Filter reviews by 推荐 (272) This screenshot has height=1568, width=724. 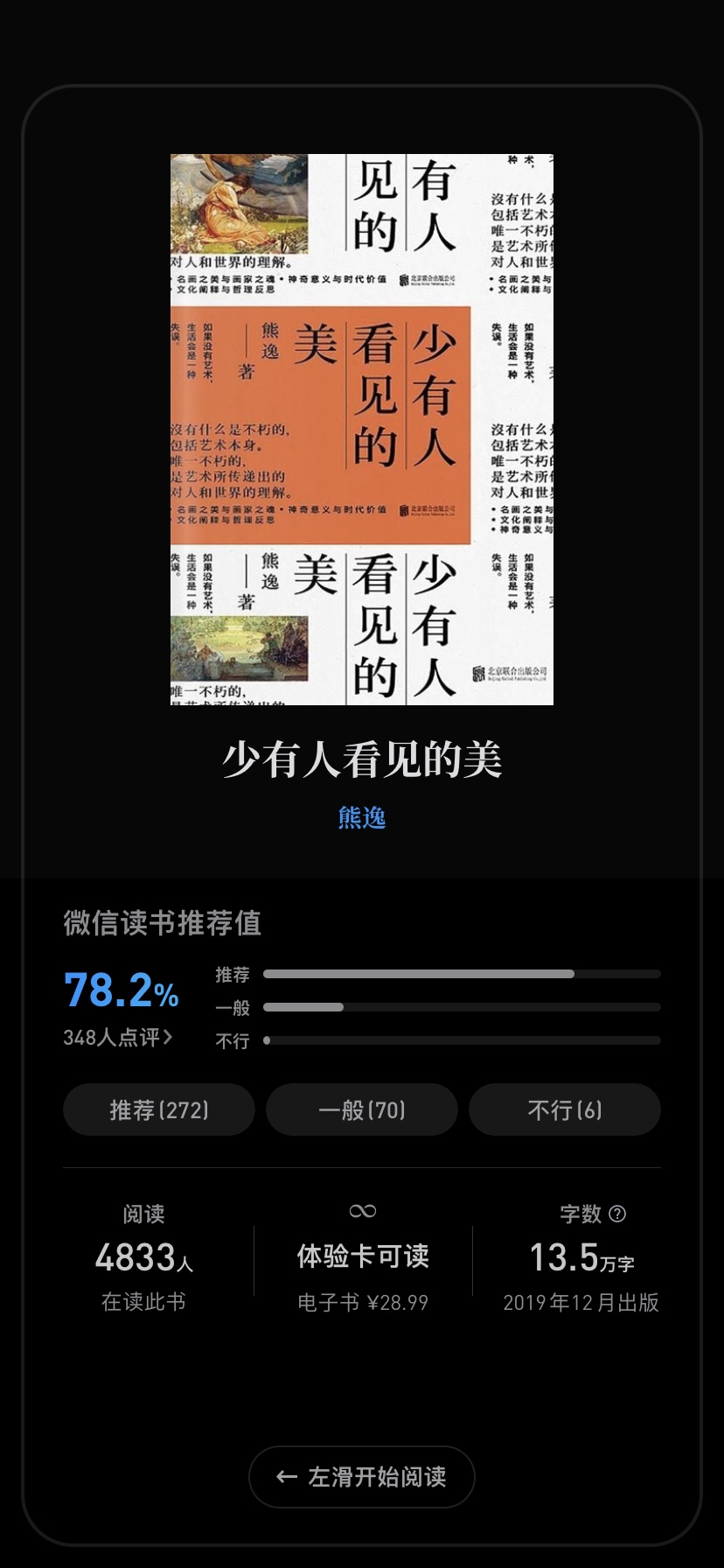click(x=159, y=1109)
